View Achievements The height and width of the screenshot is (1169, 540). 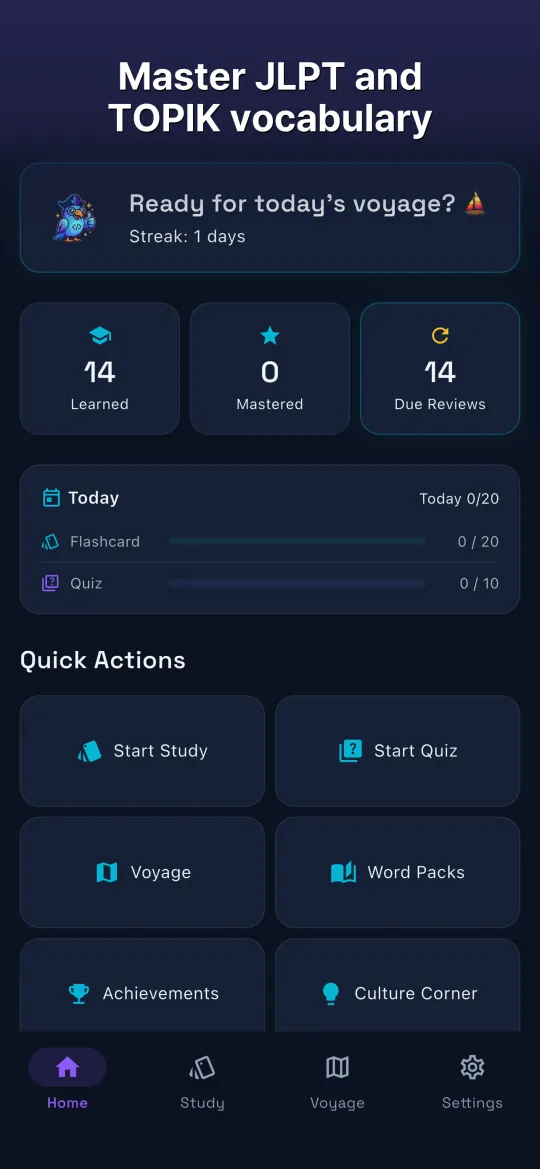point(142,986)
